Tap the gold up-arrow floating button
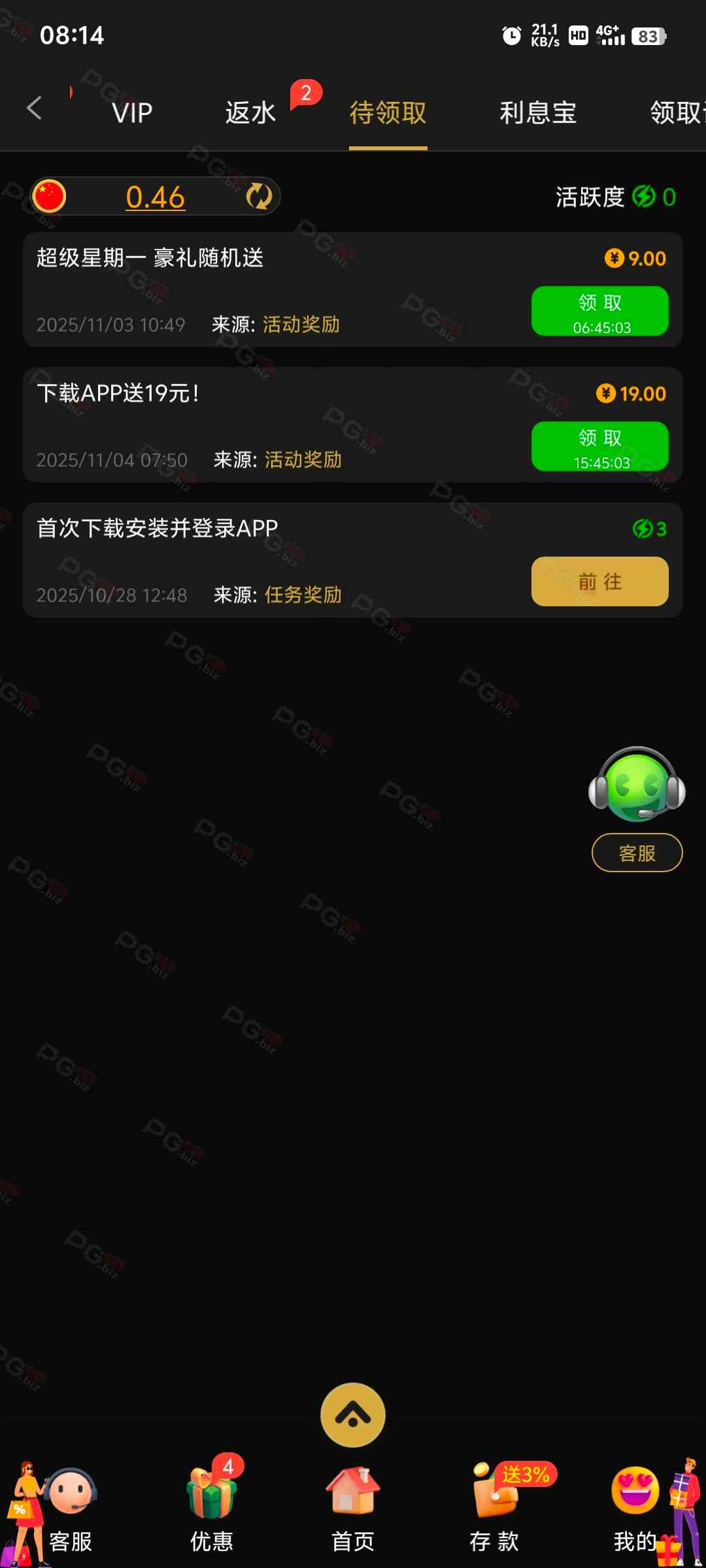The image size is (706, 1568). (x=353, y=1414)
